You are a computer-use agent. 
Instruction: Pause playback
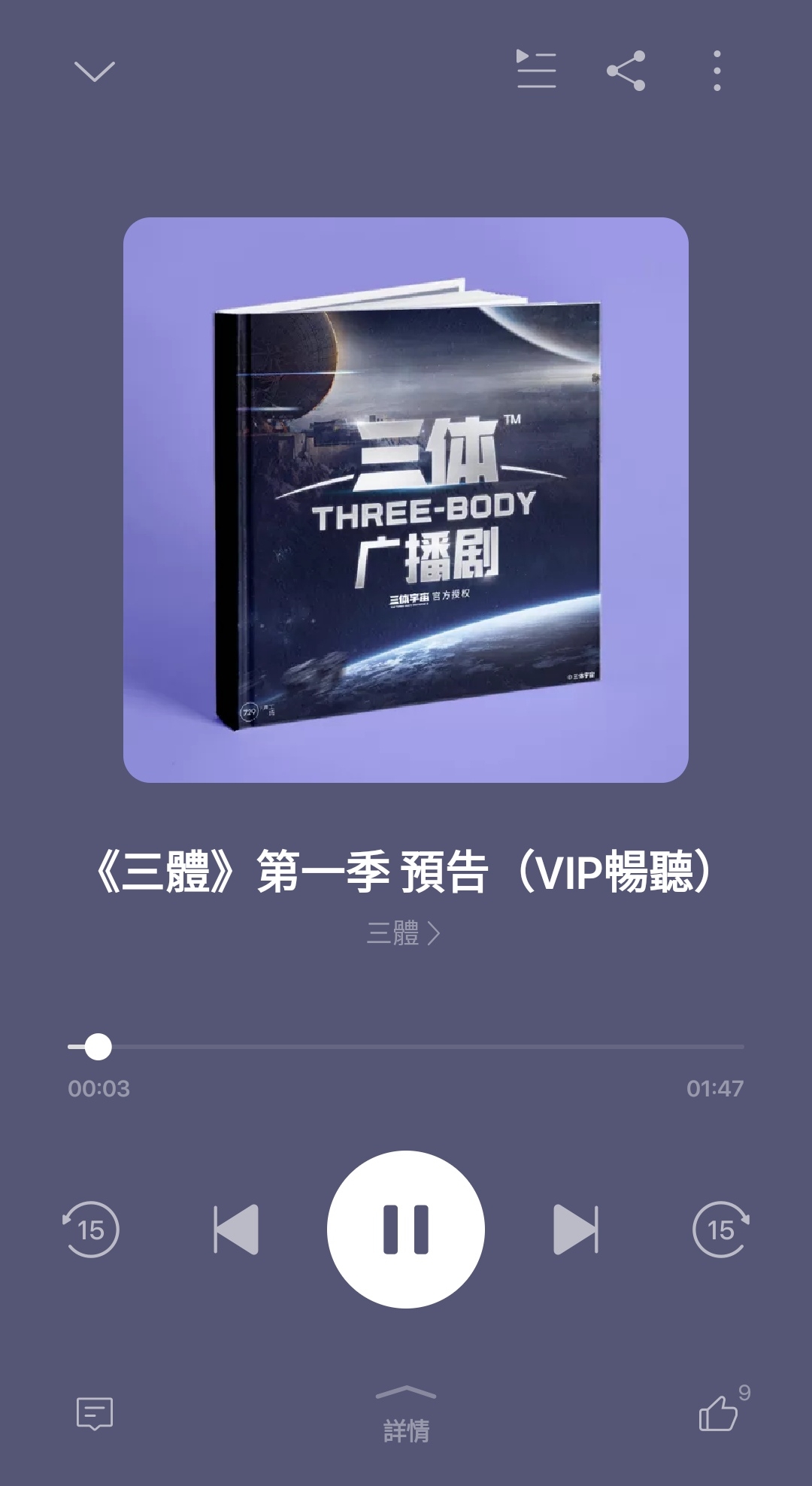[406, 1230]
